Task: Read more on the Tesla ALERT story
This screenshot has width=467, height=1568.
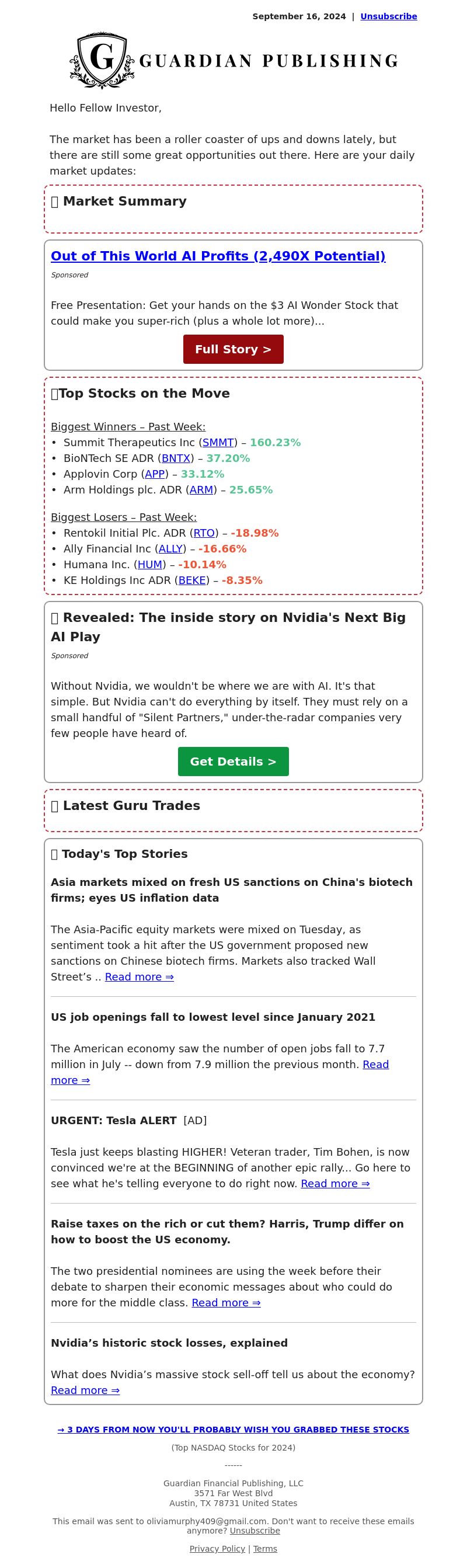Action: coord(335,1184)
